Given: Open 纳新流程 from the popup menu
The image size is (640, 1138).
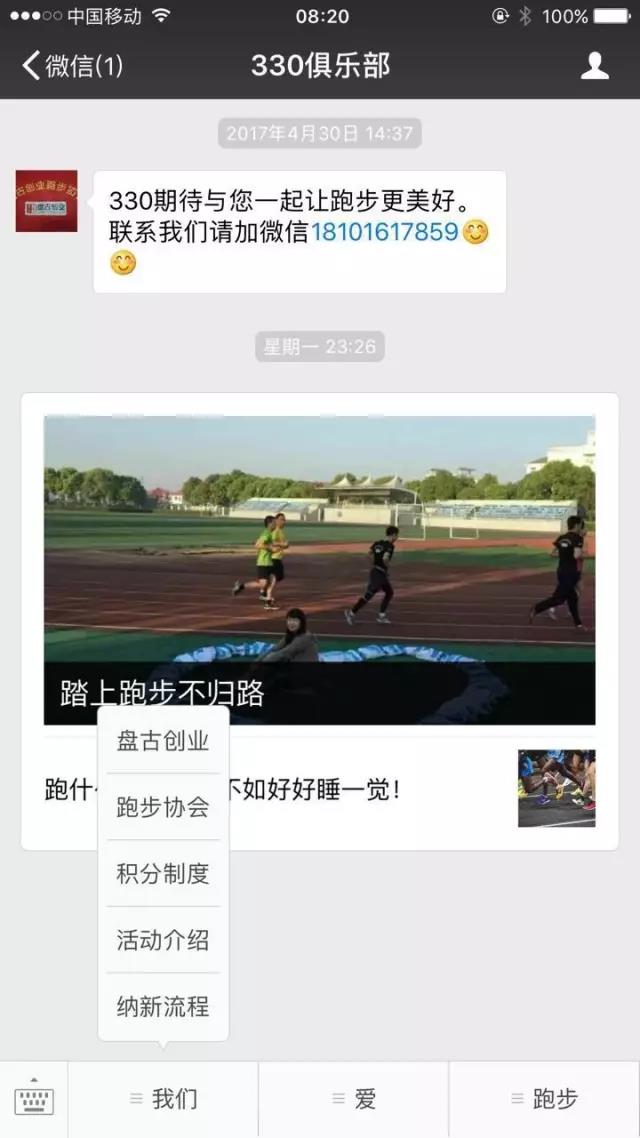Looking at the screenshot, I should tap(163, 1006).
